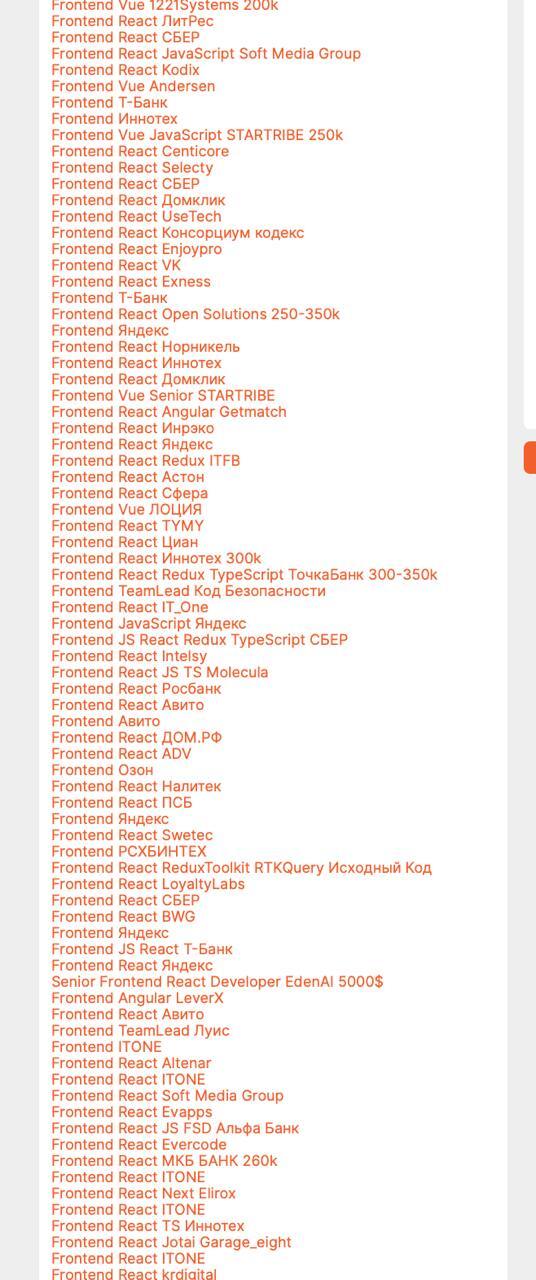This screenshot has width=536, height=1280.
Task: Open the Frontend Vue ЛОЦИЯ link
Action: pyautogui.click(x=127, y=510)
